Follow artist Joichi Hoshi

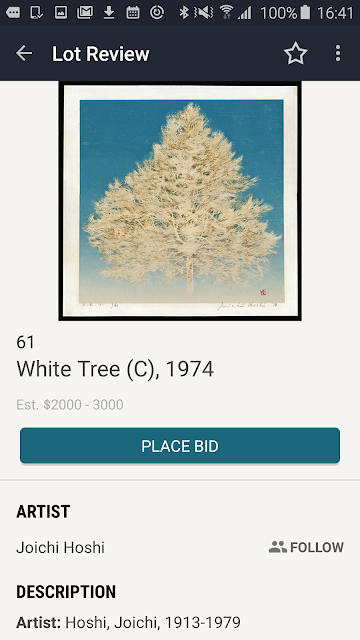[306, 547]
